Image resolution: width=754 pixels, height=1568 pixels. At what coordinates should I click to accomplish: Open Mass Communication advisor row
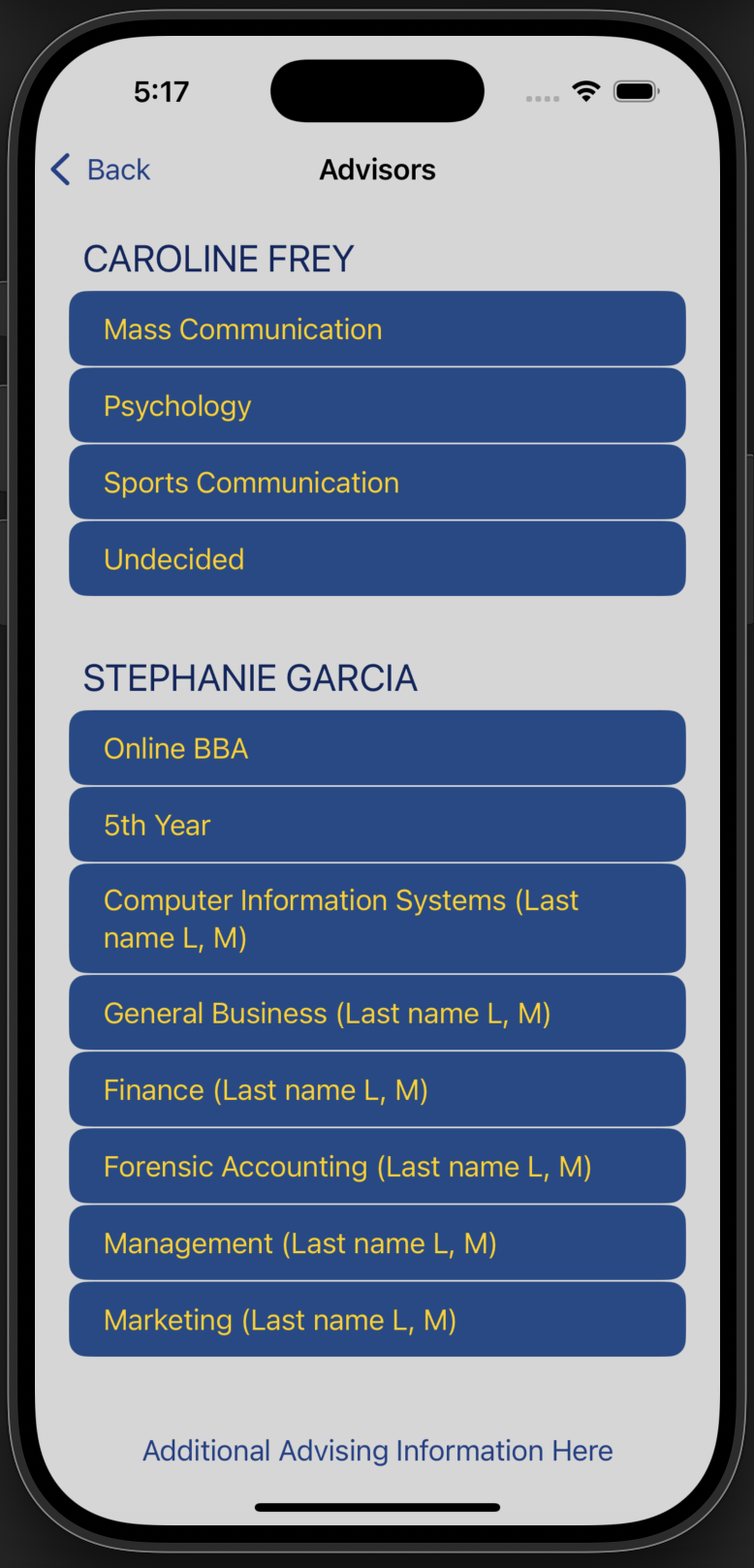[x=377, y=329]
